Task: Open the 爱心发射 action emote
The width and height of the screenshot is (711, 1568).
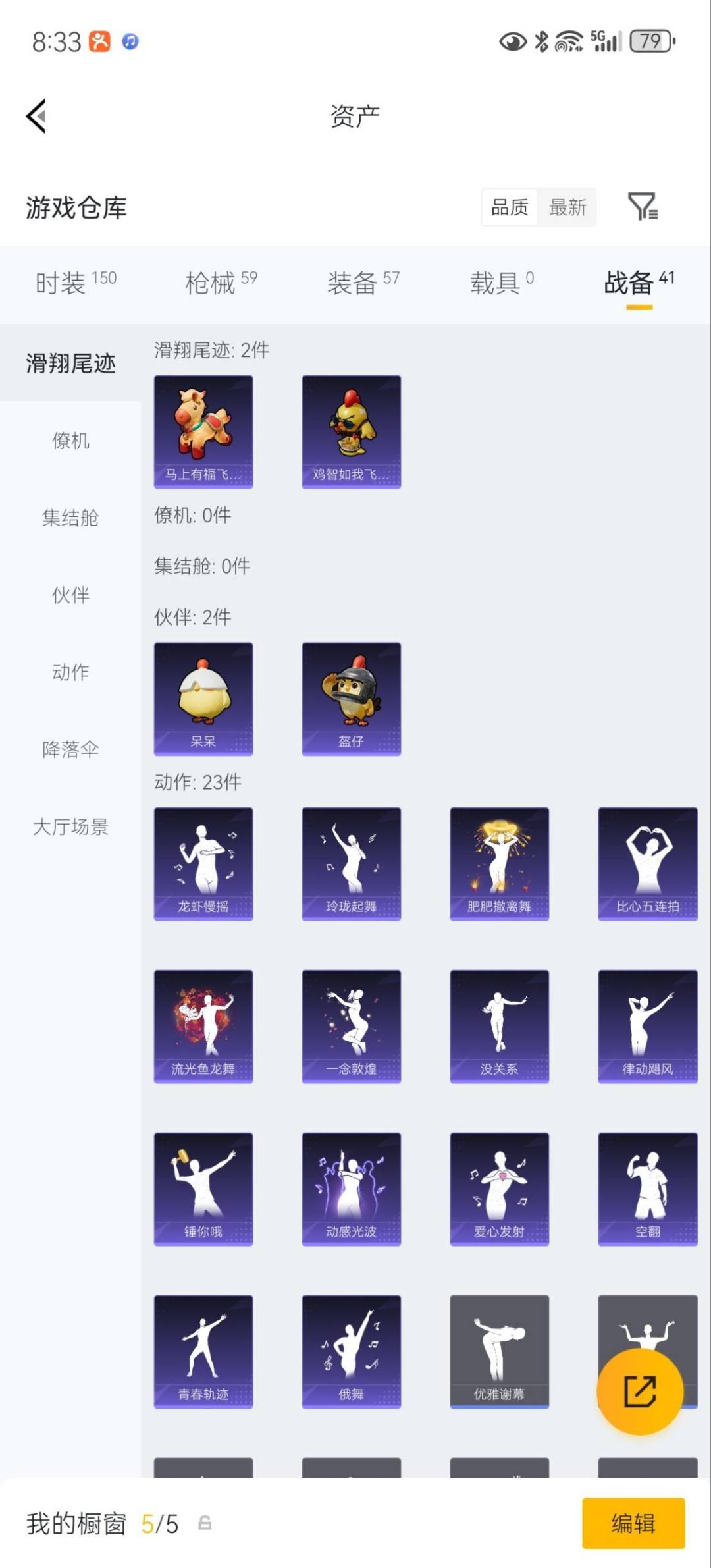Action: coord(499,1189)
